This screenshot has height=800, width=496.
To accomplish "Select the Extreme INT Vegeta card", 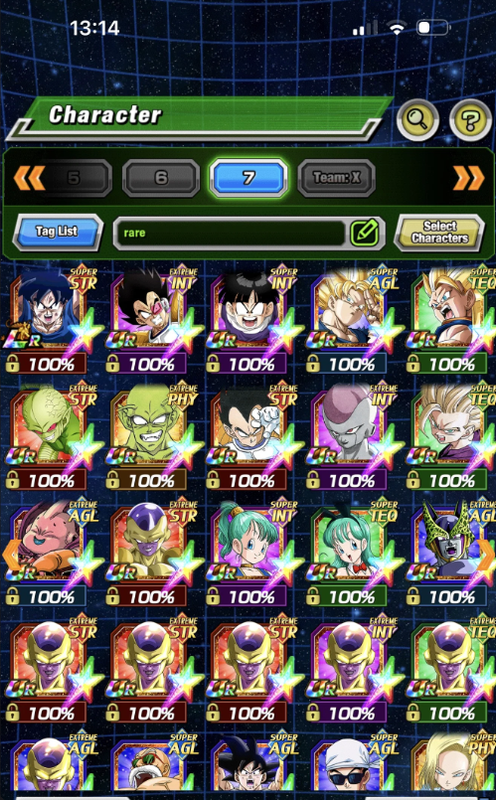I will pos(151,320).
